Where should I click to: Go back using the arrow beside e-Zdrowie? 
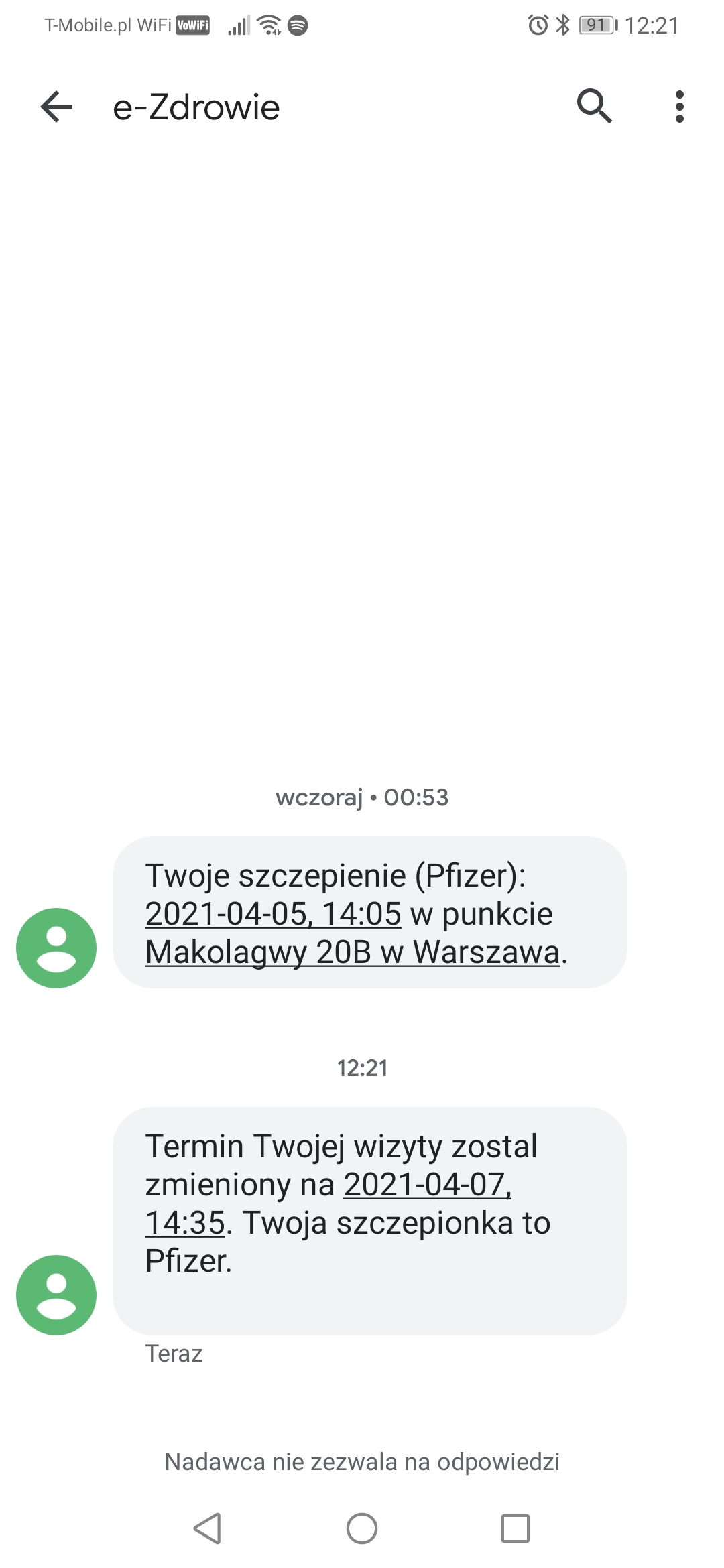pyautogui.click(x=56, y=107)
